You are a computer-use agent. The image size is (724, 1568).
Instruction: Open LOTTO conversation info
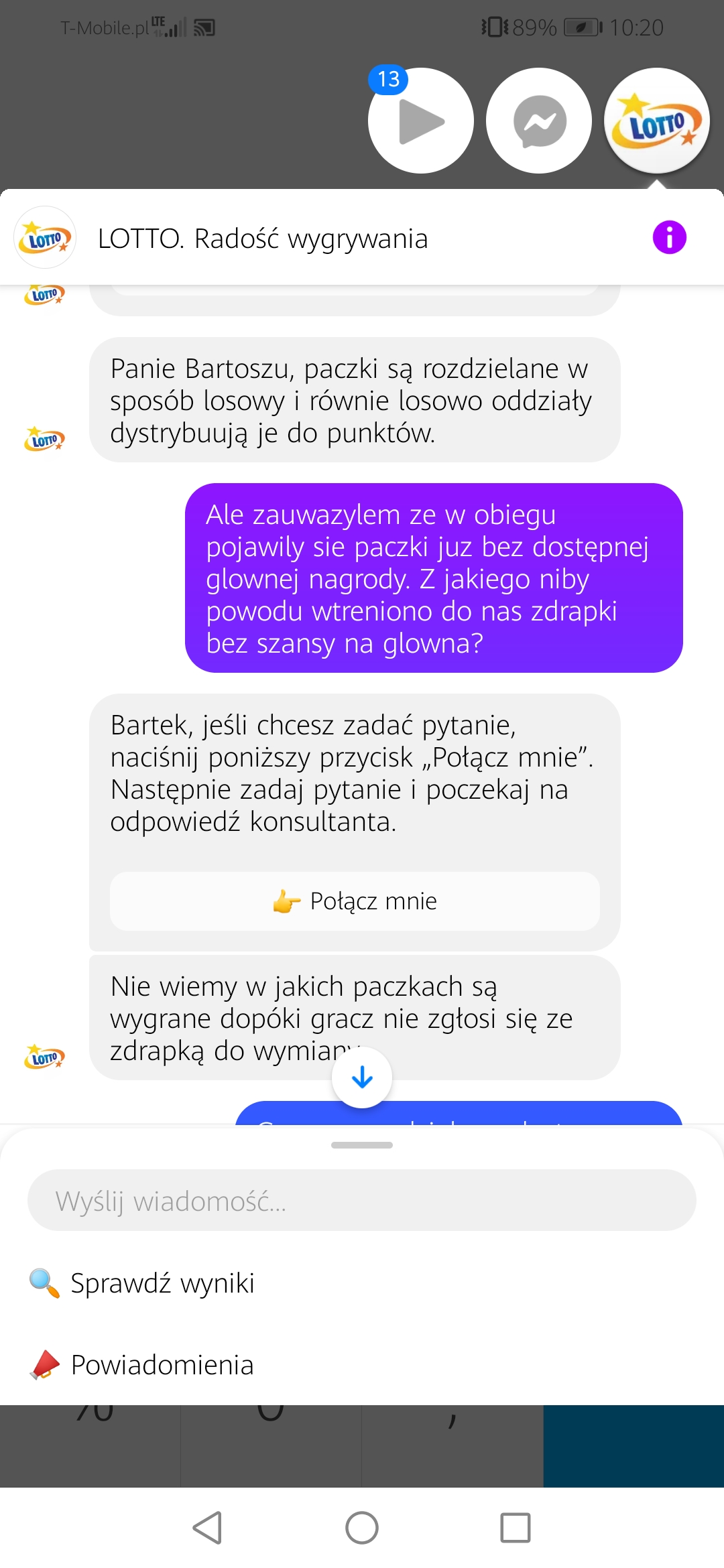669,237
